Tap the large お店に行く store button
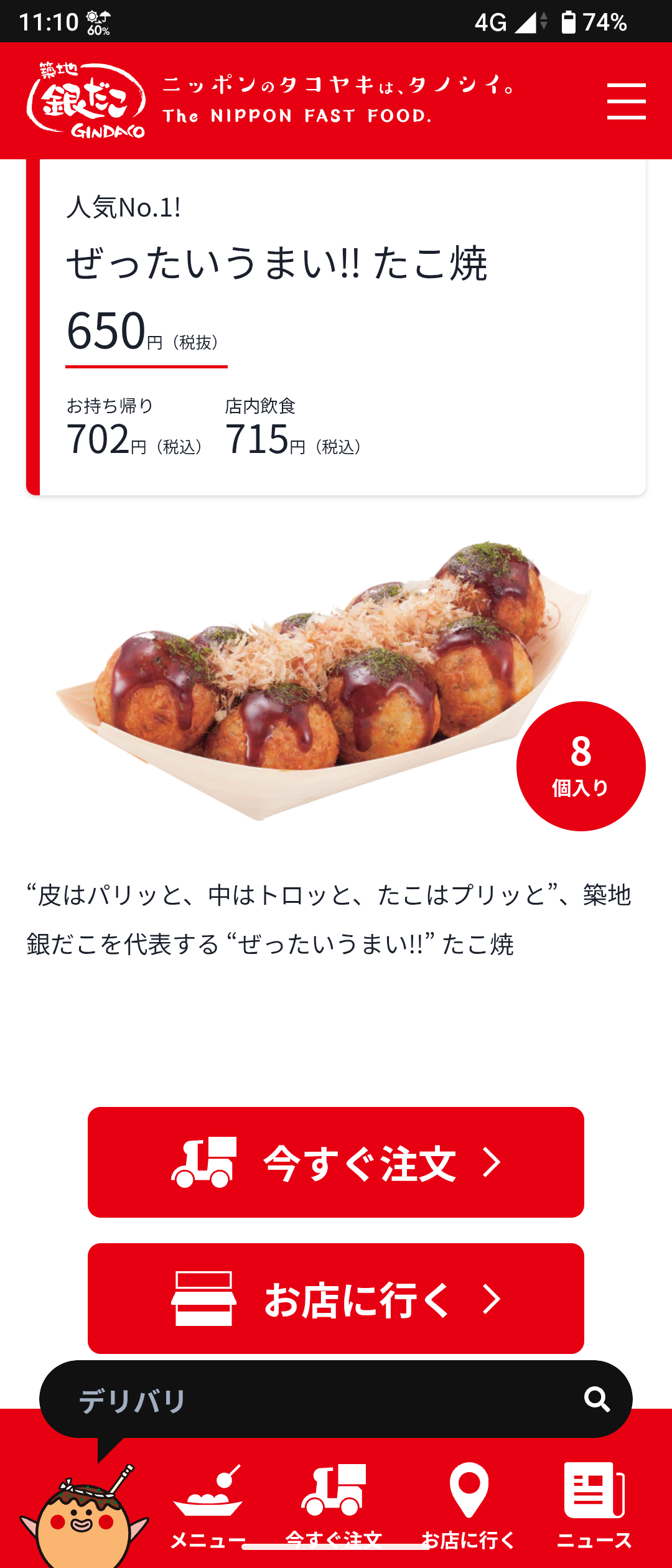This screenshot has width=672, height=1568. (x=336, y=1298)
